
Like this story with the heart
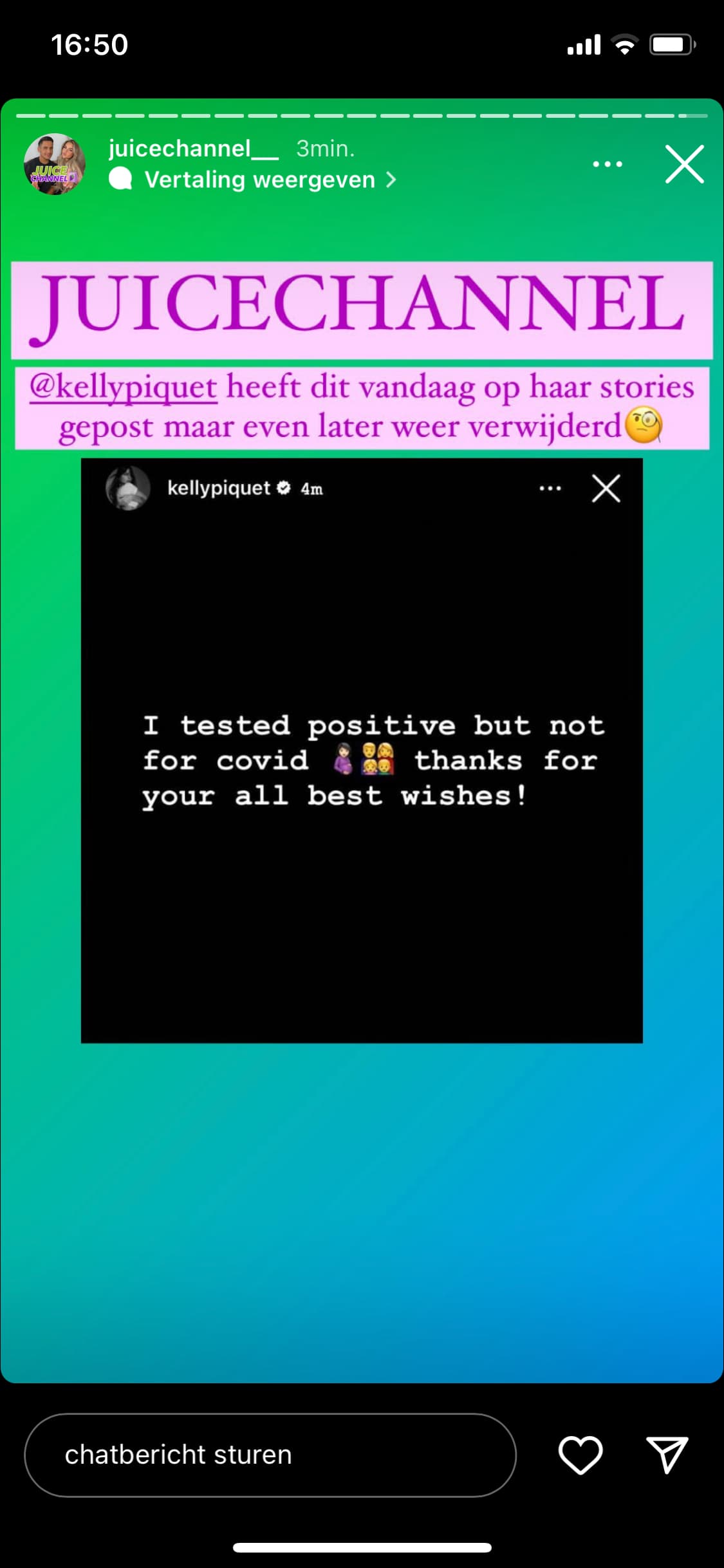tap(580, 1455)
